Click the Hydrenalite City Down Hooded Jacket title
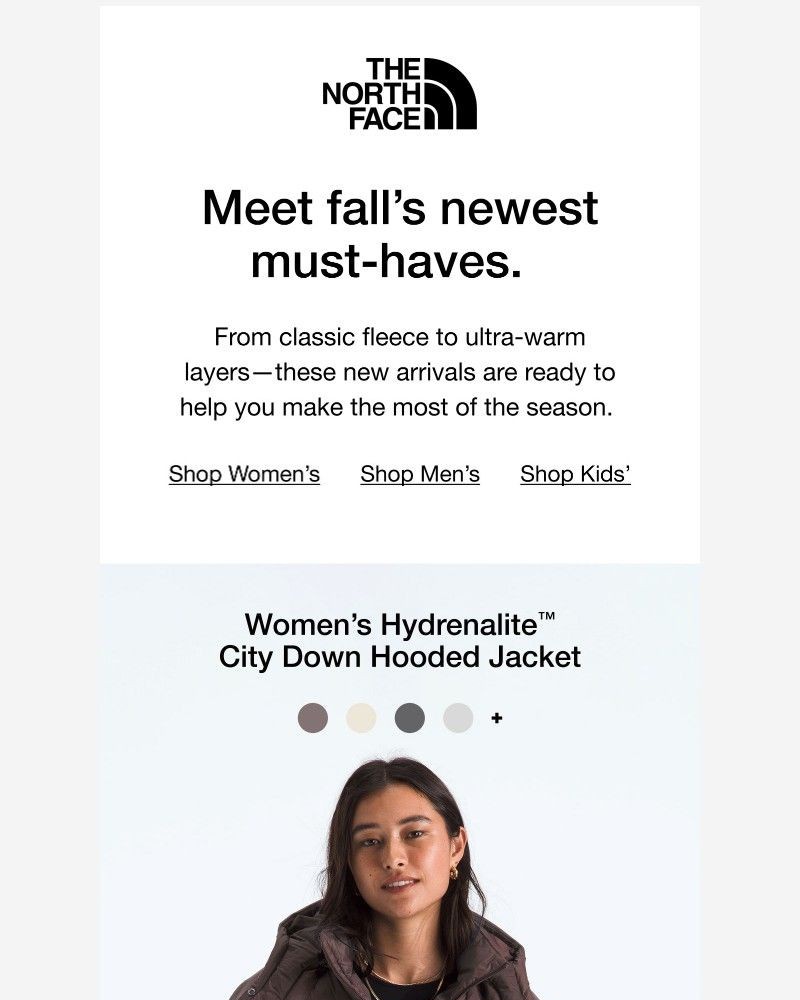Screen dimensions: 800x1000 coord(400,640)
